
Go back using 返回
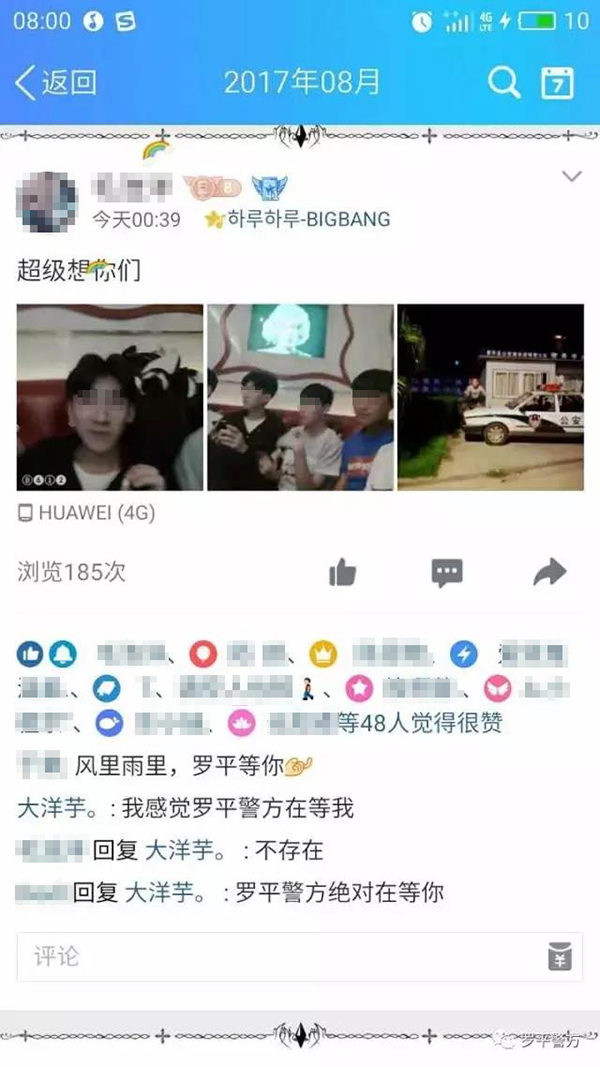tap(56, 83)
